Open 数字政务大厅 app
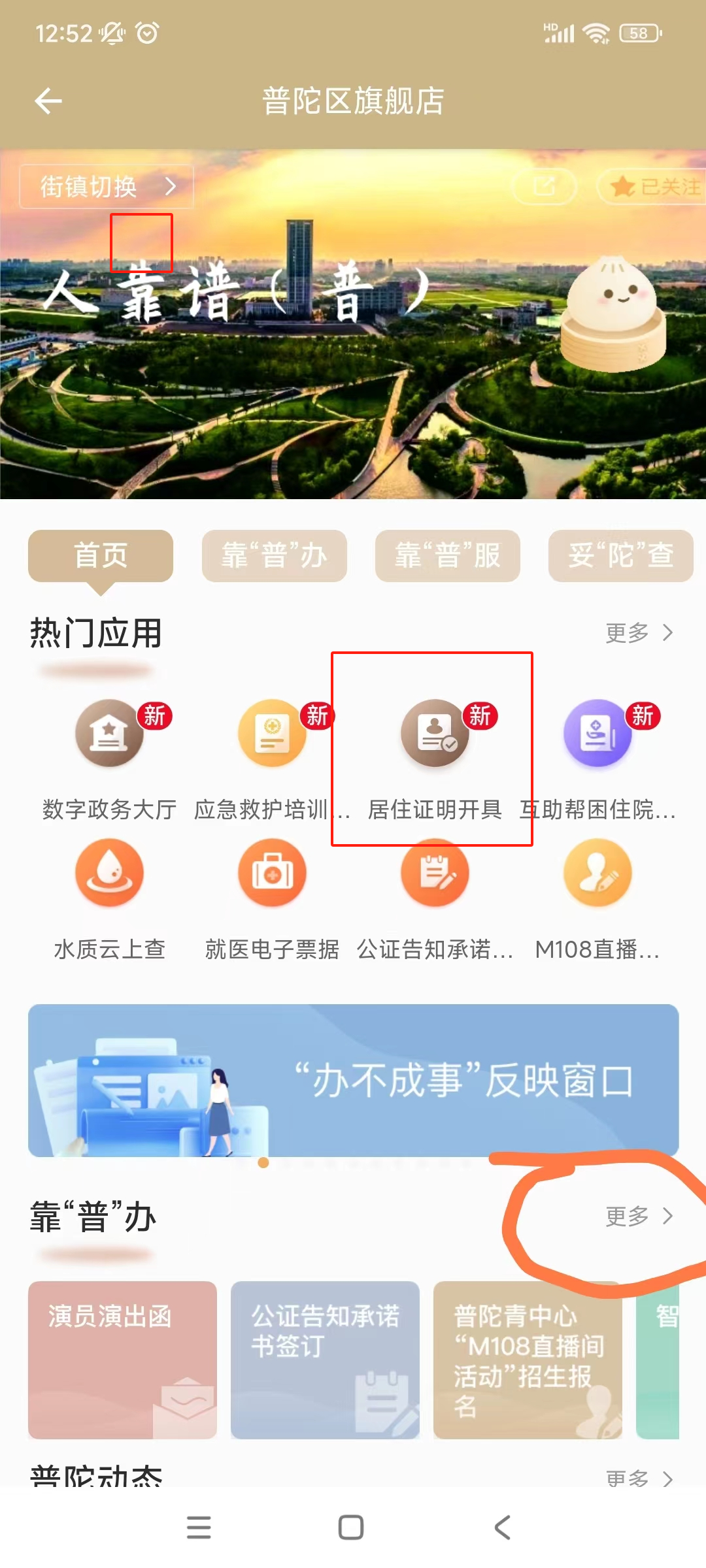Viewport: 706px width, 1568px height. point(109,734)
